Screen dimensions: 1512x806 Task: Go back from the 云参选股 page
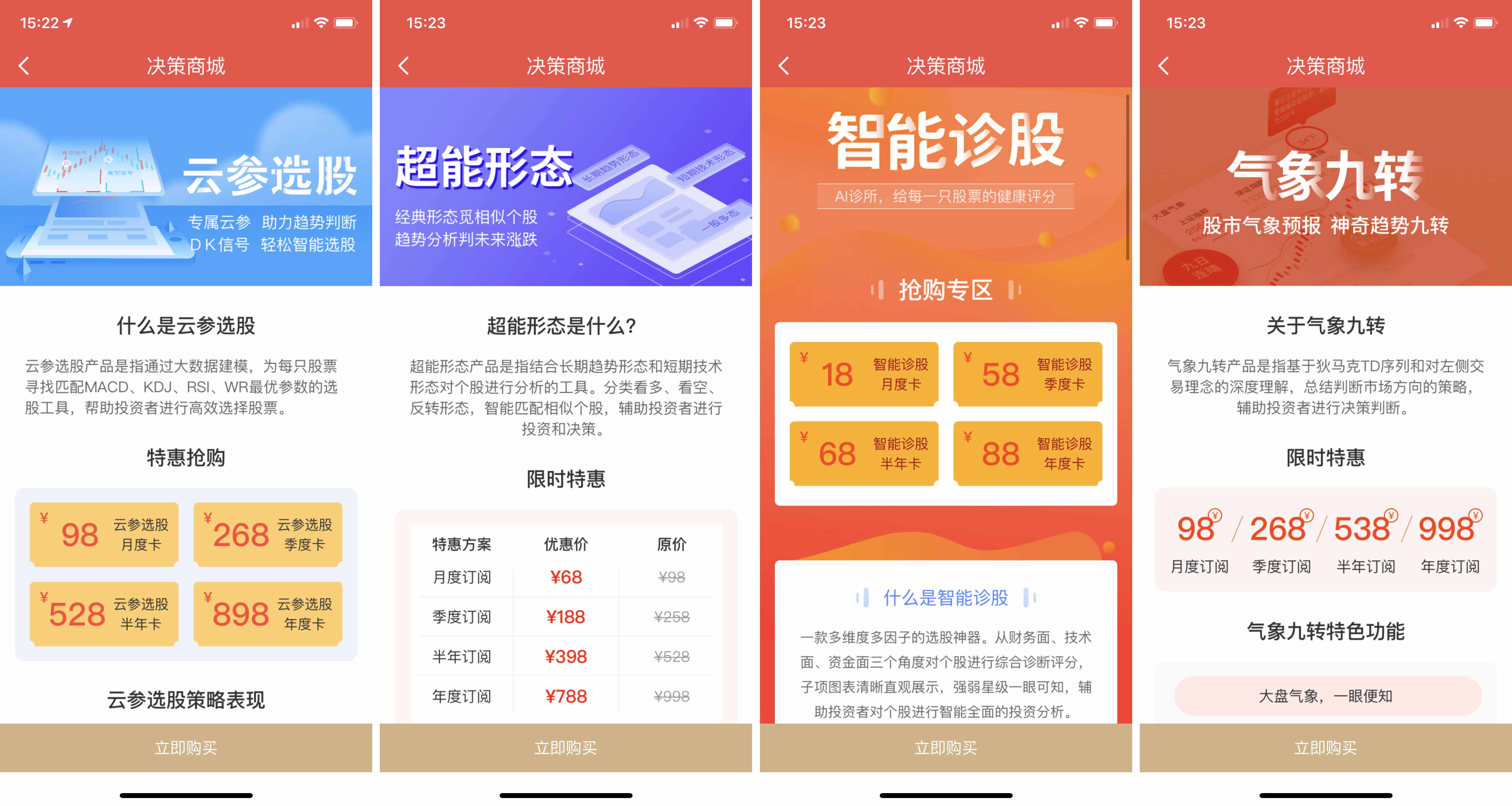[x=24, y=66]
